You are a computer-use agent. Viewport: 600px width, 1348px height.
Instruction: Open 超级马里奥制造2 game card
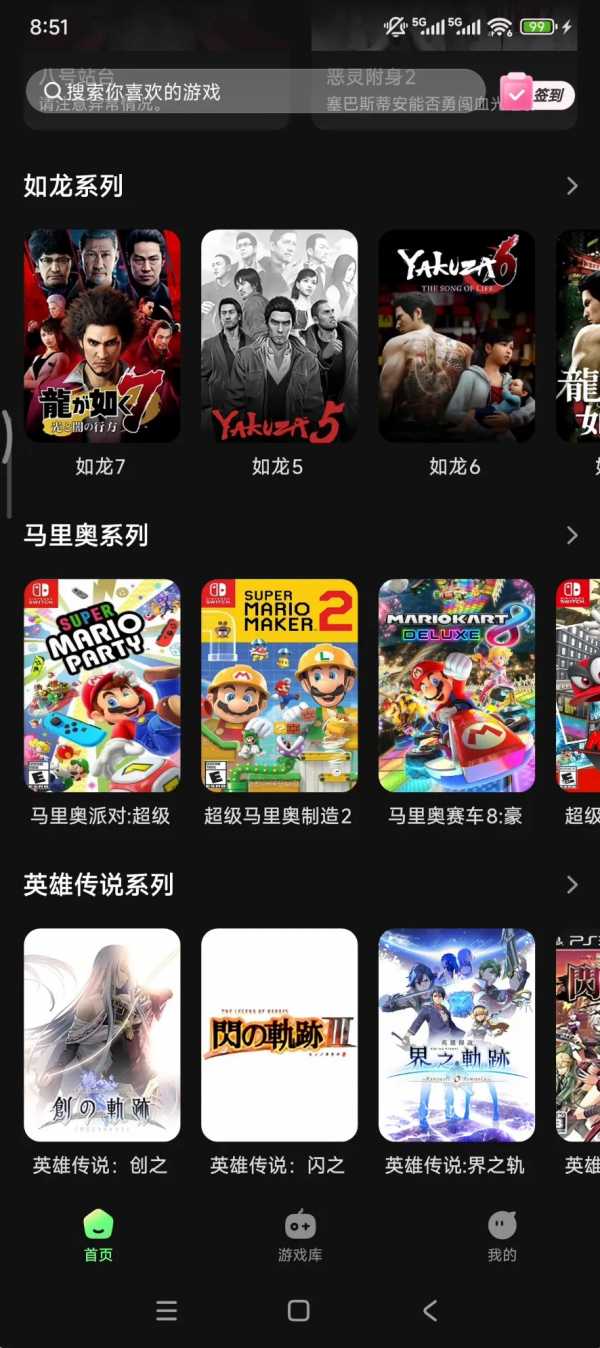coord(279,686)
